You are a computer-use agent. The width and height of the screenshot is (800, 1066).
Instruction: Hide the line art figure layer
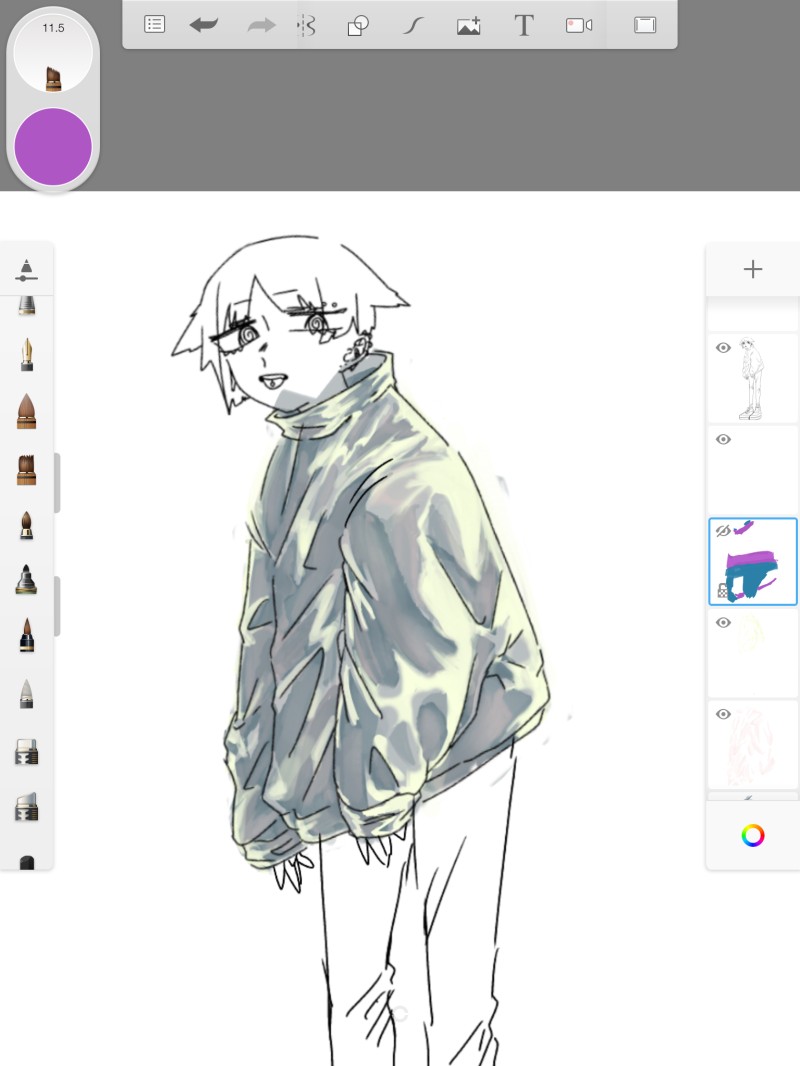pyautogui.click(x=723, y=348)
